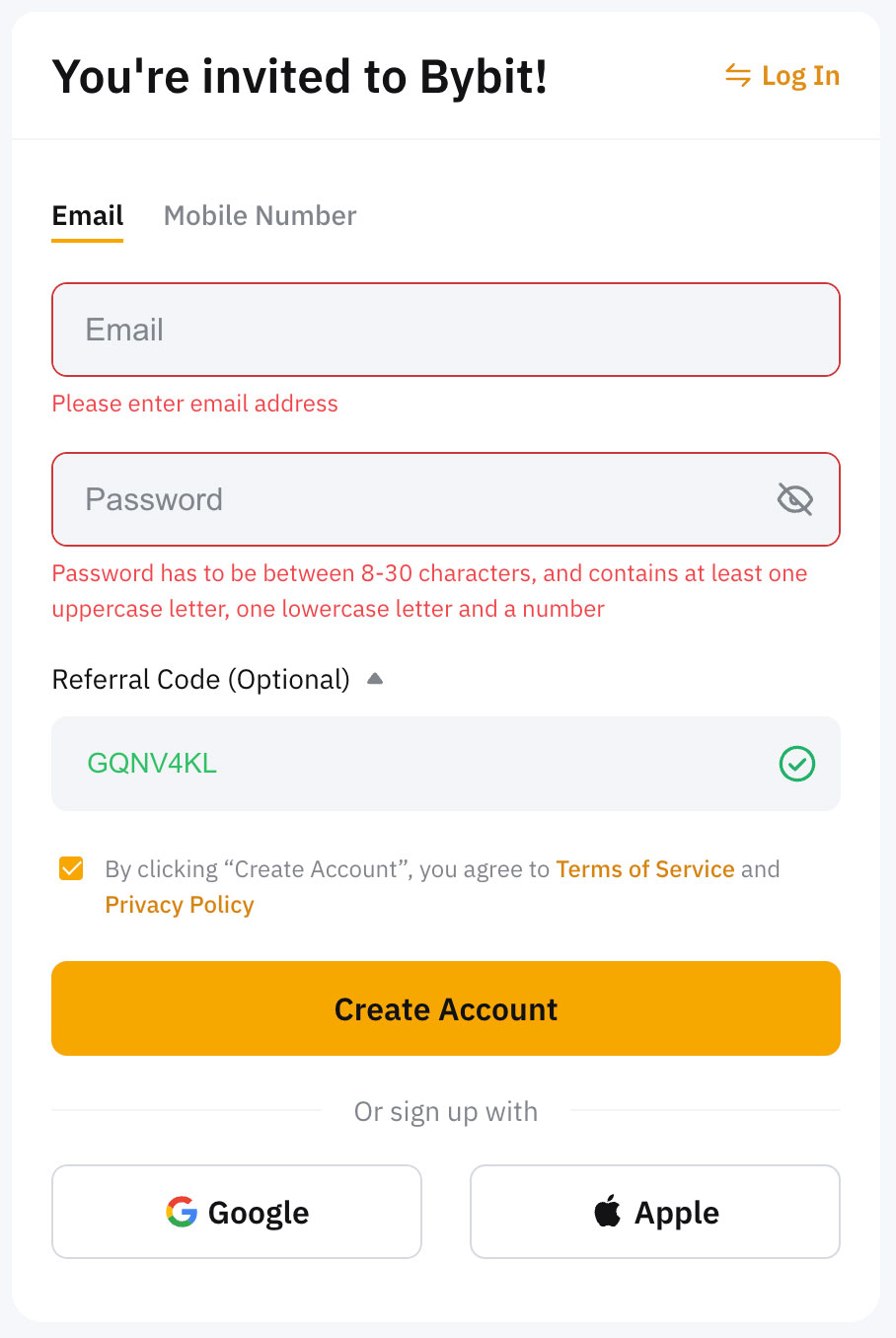Viewport: 896px width, 1338px height.
Task: Open the Terms of Service link
Action: pyautogui.click(x=644, y=869)
